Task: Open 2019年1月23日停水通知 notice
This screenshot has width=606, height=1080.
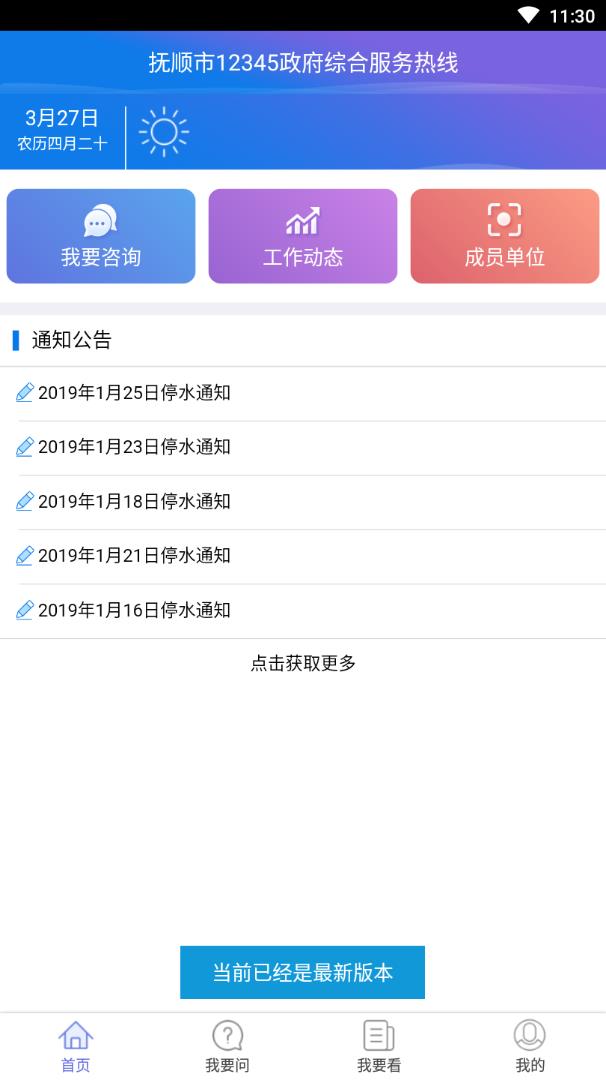Action: pos(134,447)
